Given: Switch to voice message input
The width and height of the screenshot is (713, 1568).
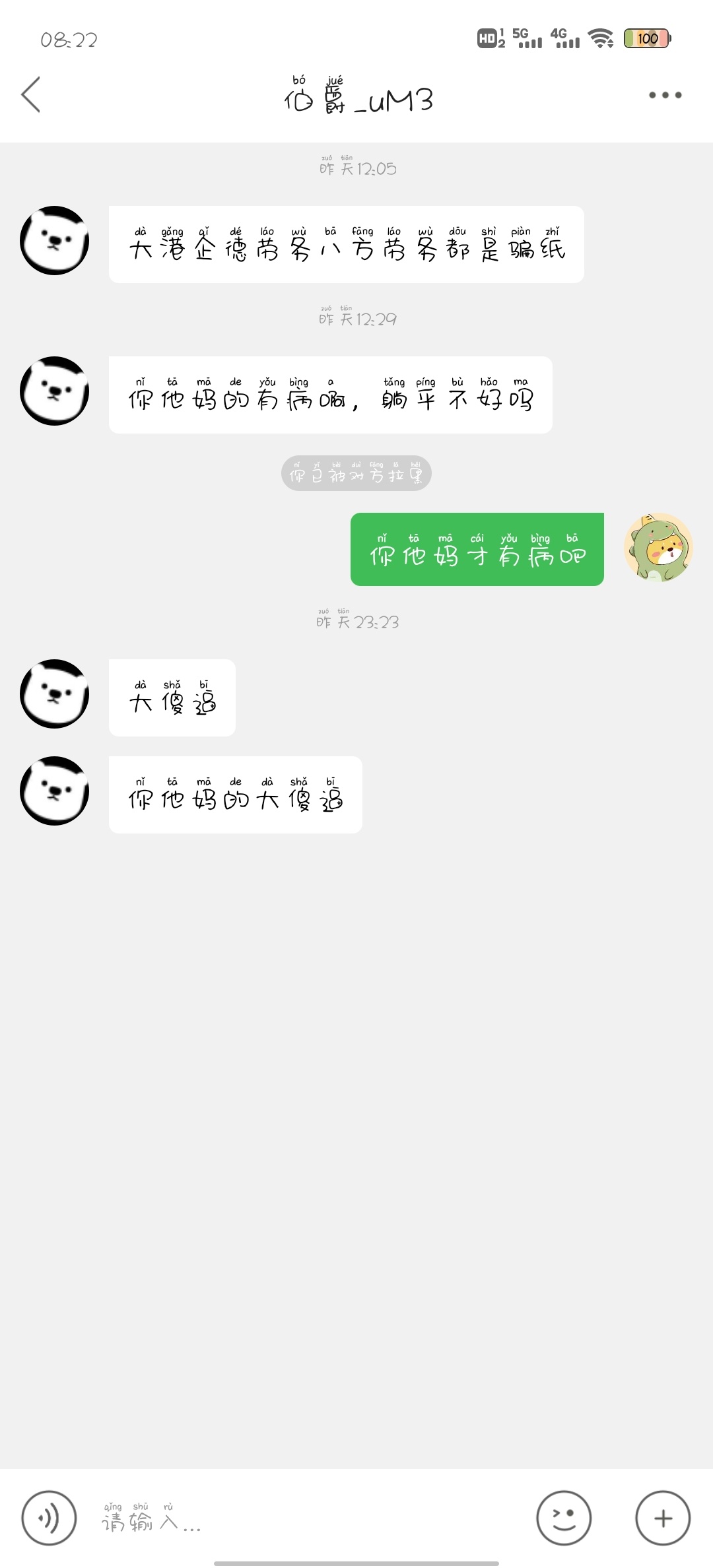Looking at the screenshot, I should point(50,1518).
